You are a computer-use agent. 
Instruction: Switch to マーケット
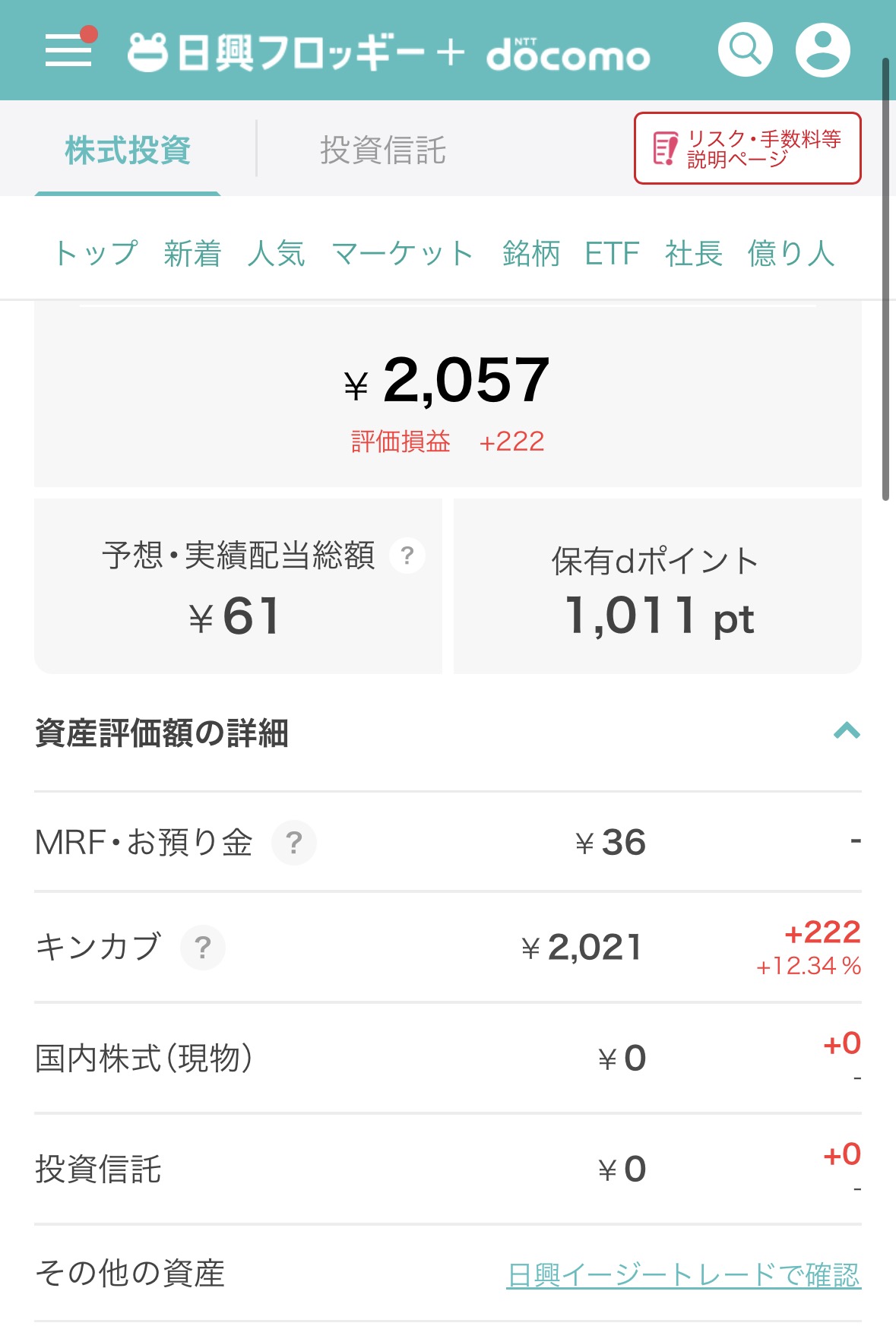tap(403, 253)
